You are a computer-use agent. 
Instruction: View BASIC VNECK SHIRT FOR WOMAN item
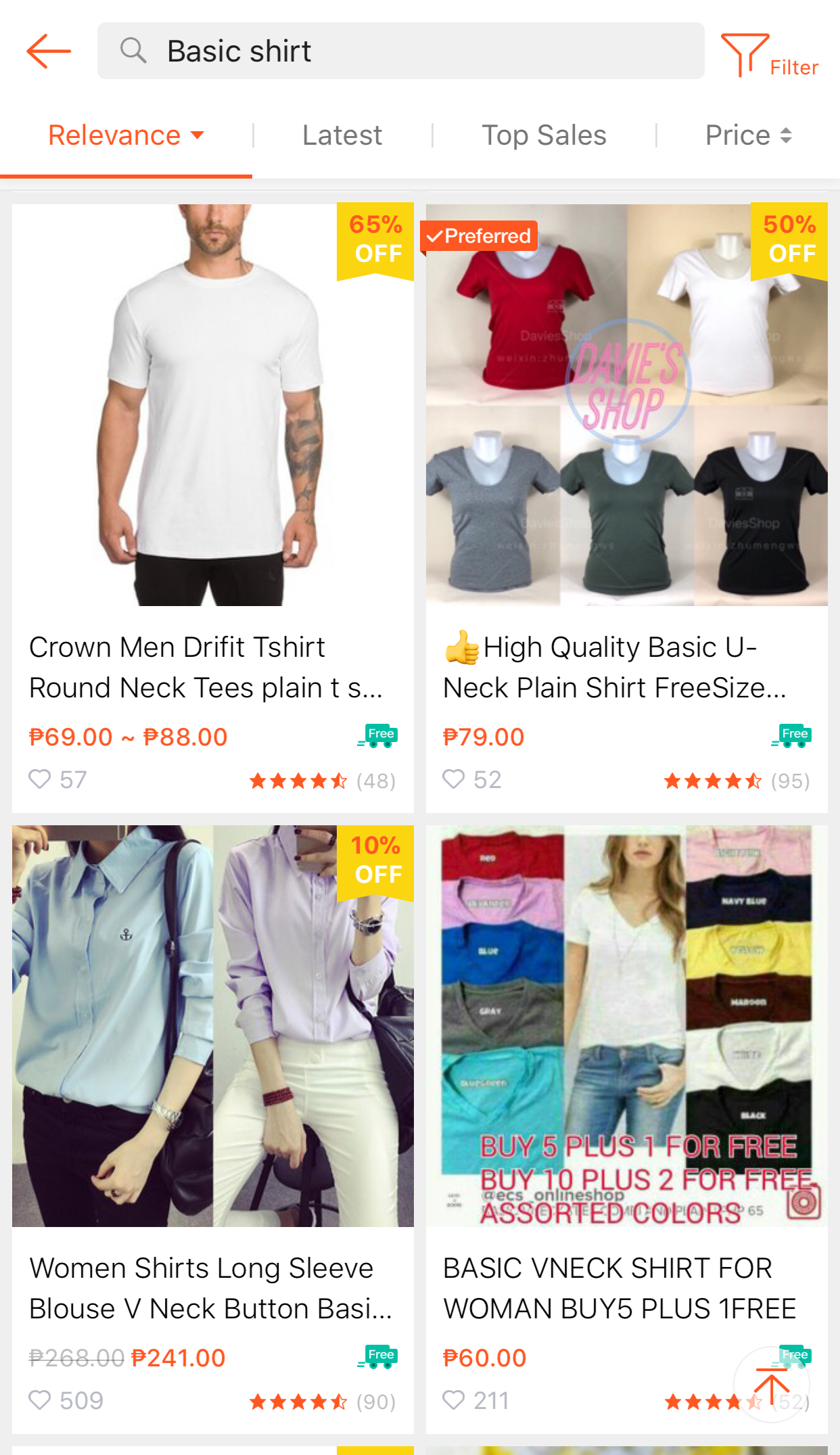coord(626,1026)
